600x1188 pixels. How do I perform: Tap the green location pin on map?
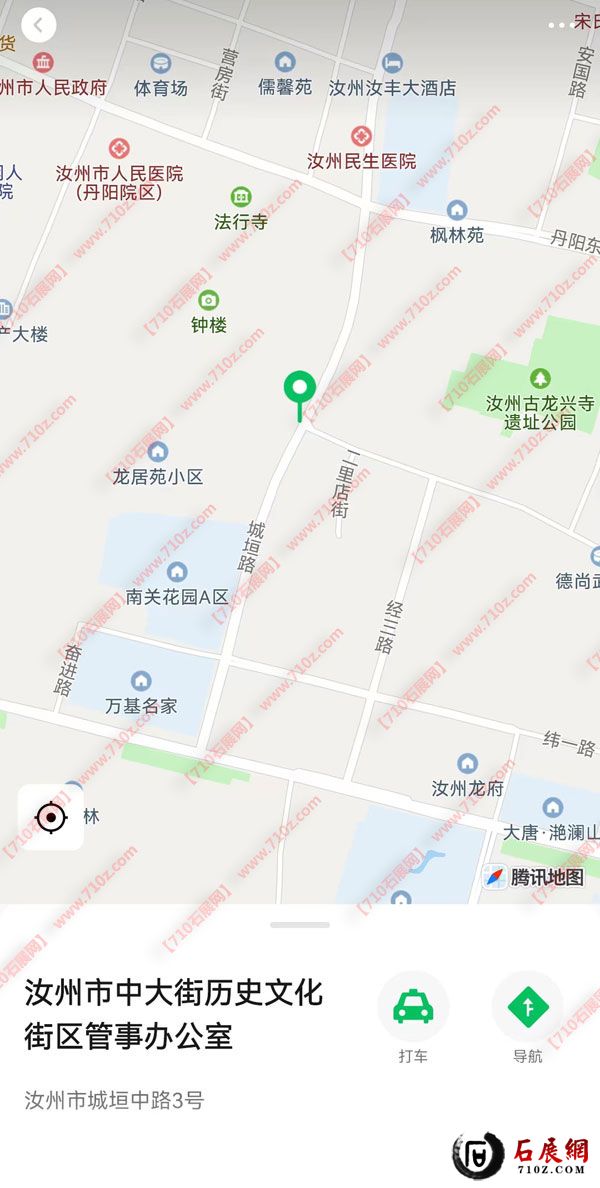299,388
